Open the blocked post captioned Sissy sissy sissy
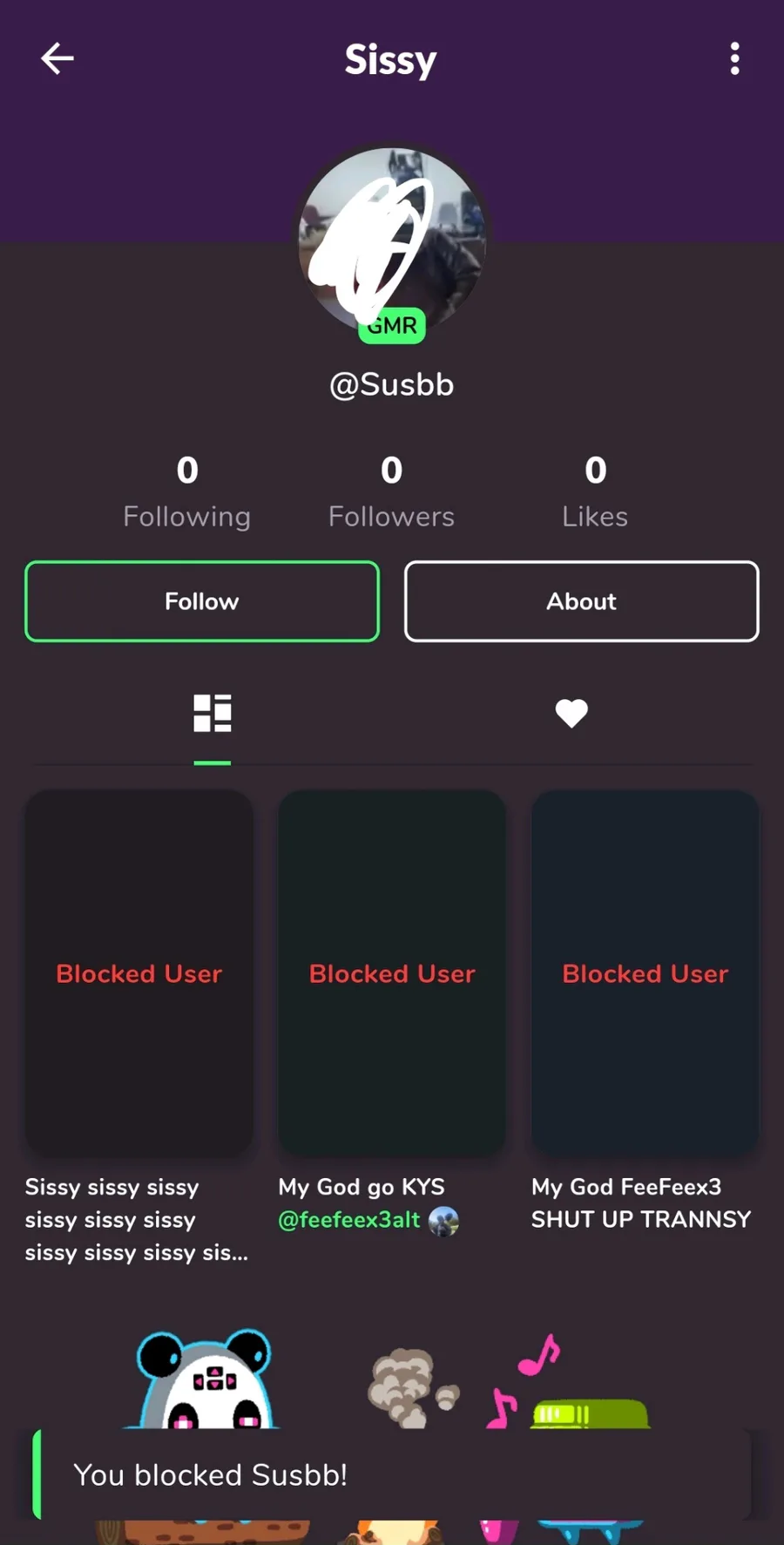The height and width of the screenshot is (1545, 784). tap(139, 973)
